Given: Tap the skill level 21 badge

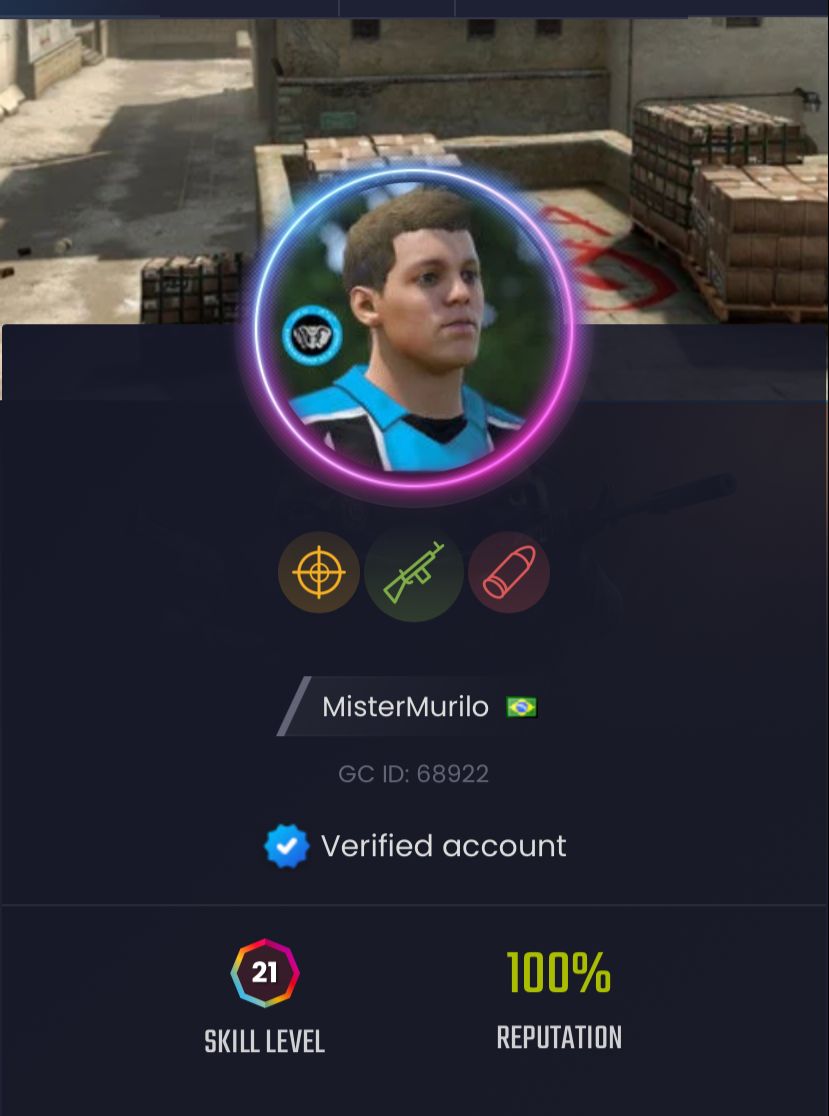Looking at the screenshot, I should (265, 972).
